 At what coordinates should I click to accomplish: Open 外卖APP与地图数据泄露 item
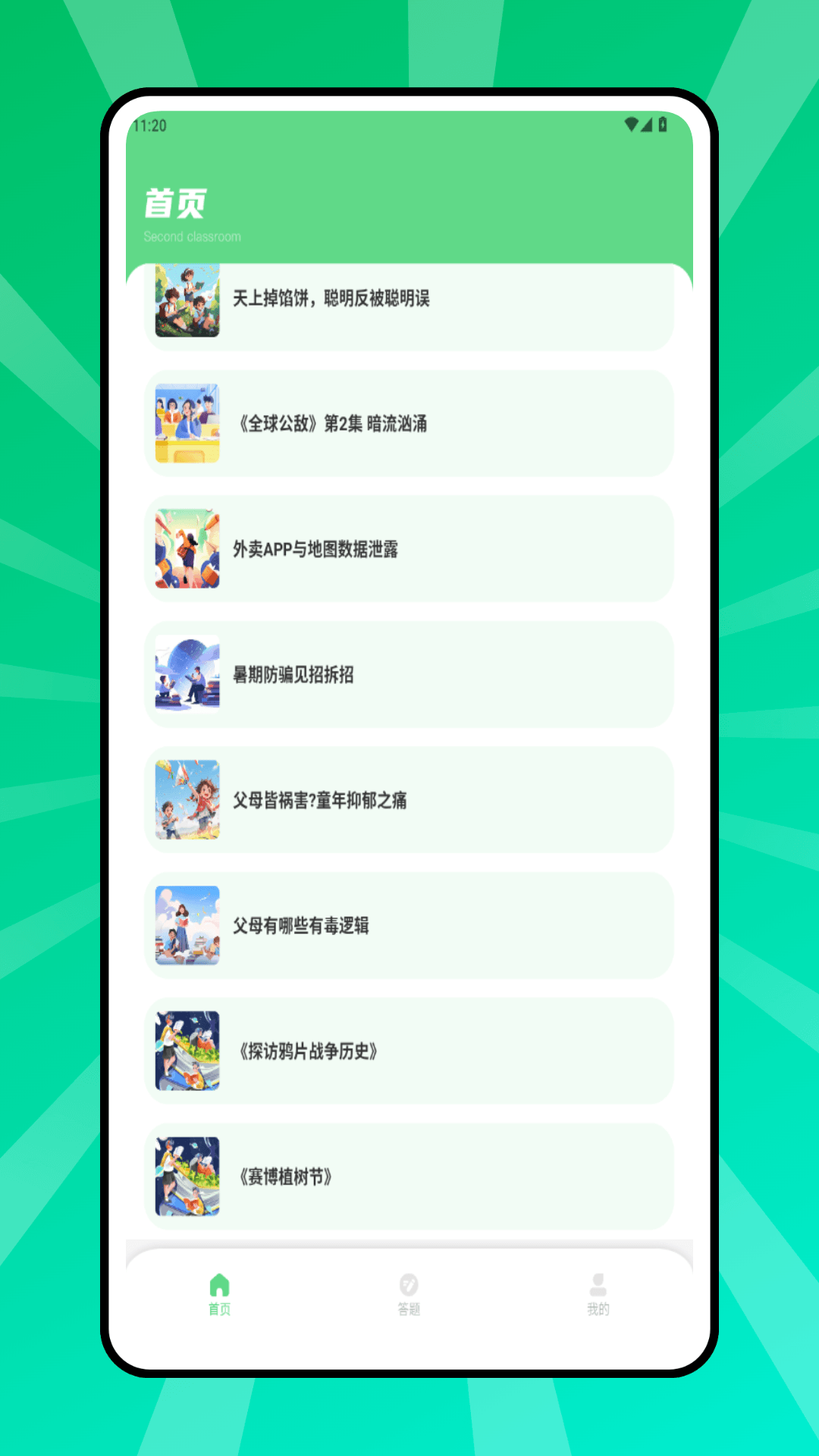click(x=408, y=549)
